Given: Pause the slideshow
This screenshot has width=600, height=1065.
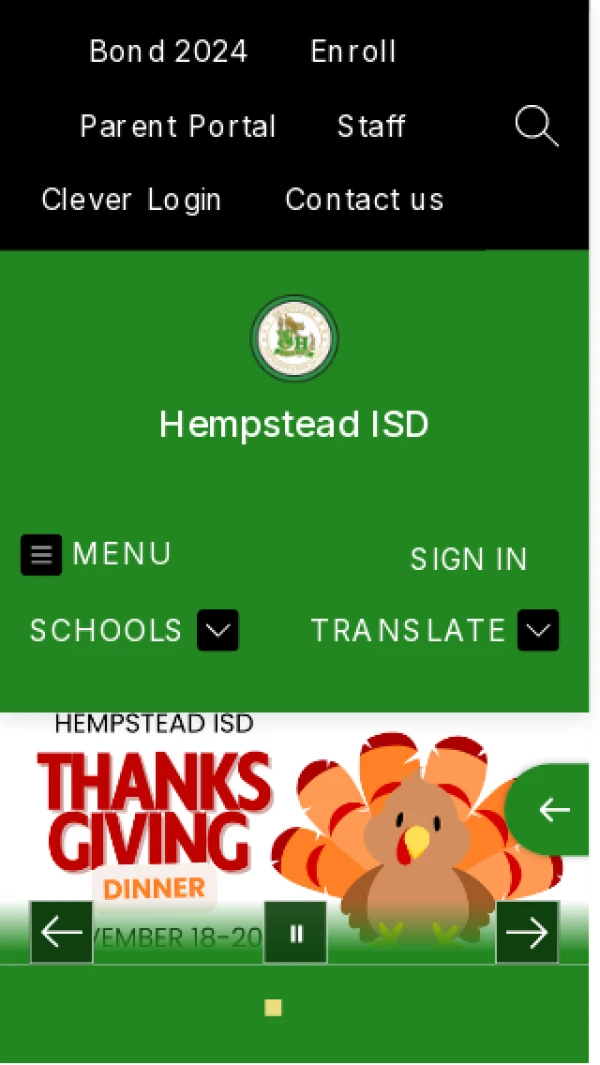Looking at the screenshot, I should click(x=295, y=932).
